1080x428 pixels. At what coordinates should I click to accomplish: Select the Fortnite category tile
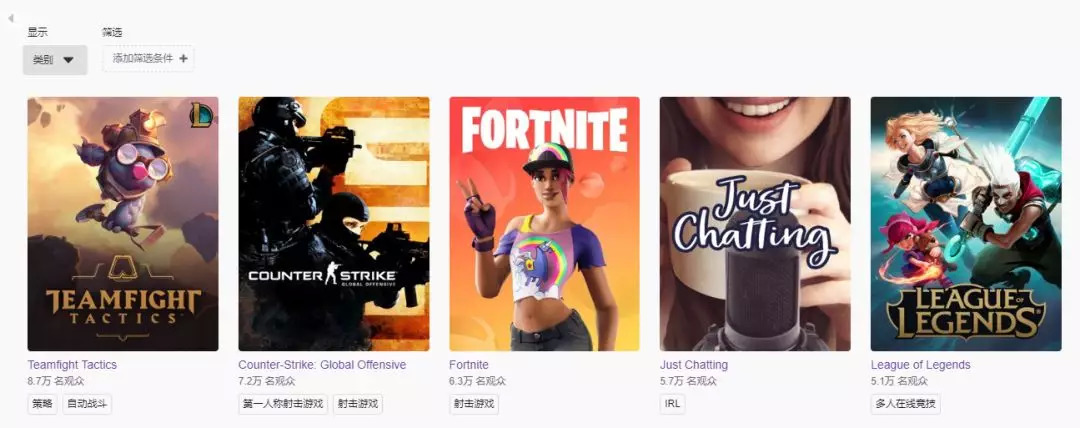click(544, 224)
